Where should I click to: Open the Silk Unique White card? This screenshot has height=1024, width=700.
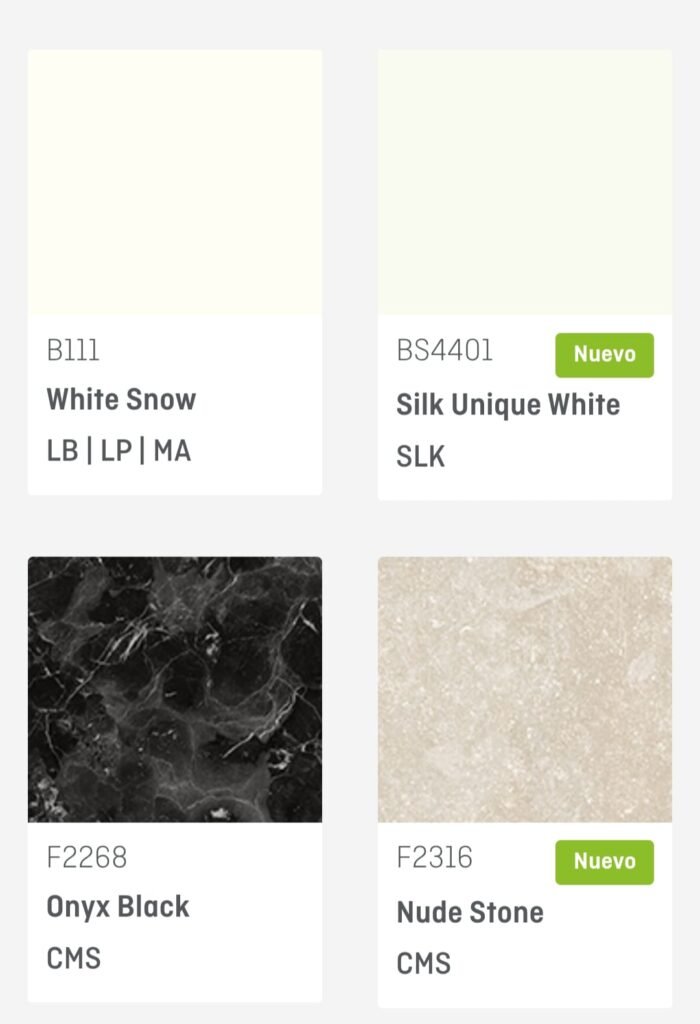coord(524,275)
